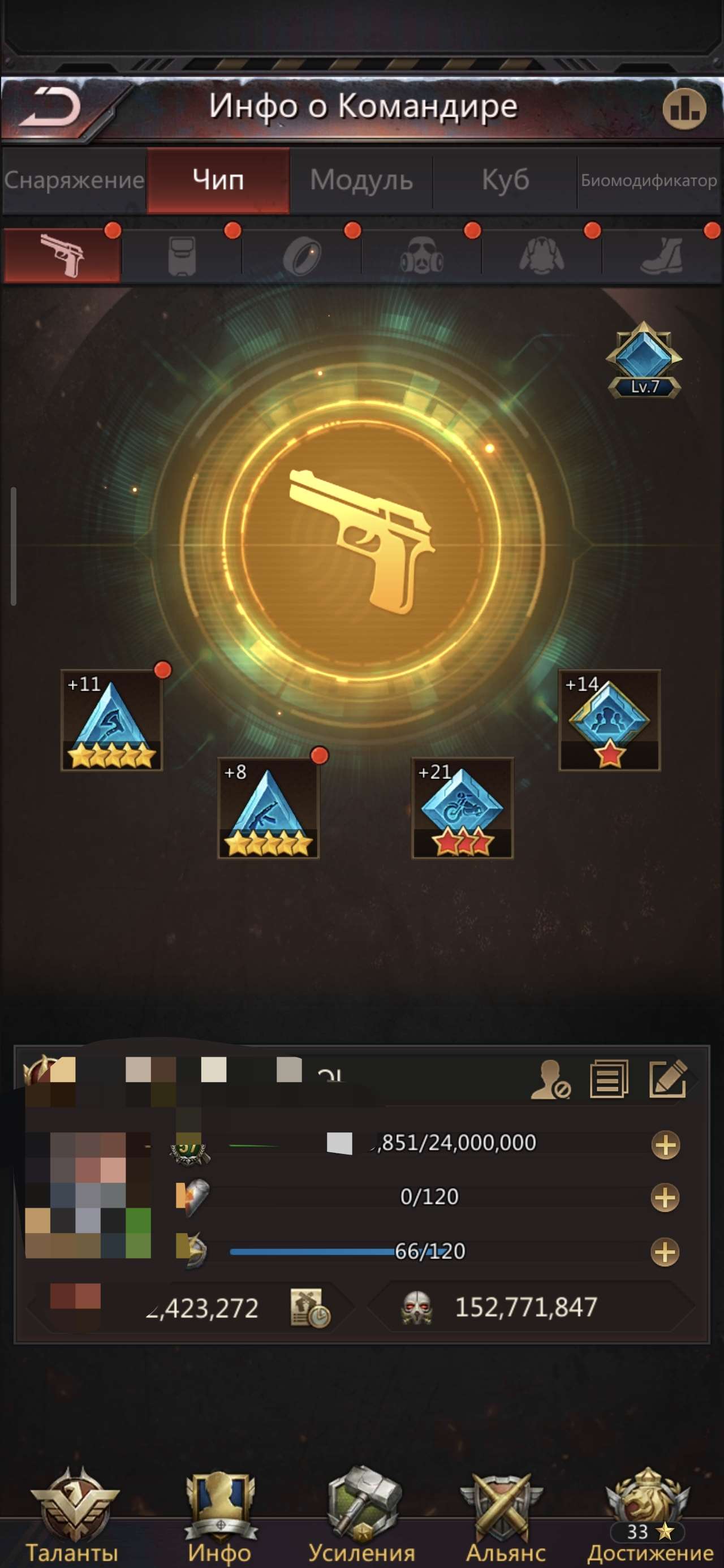Select the boot chip slot

coord(661,256)
